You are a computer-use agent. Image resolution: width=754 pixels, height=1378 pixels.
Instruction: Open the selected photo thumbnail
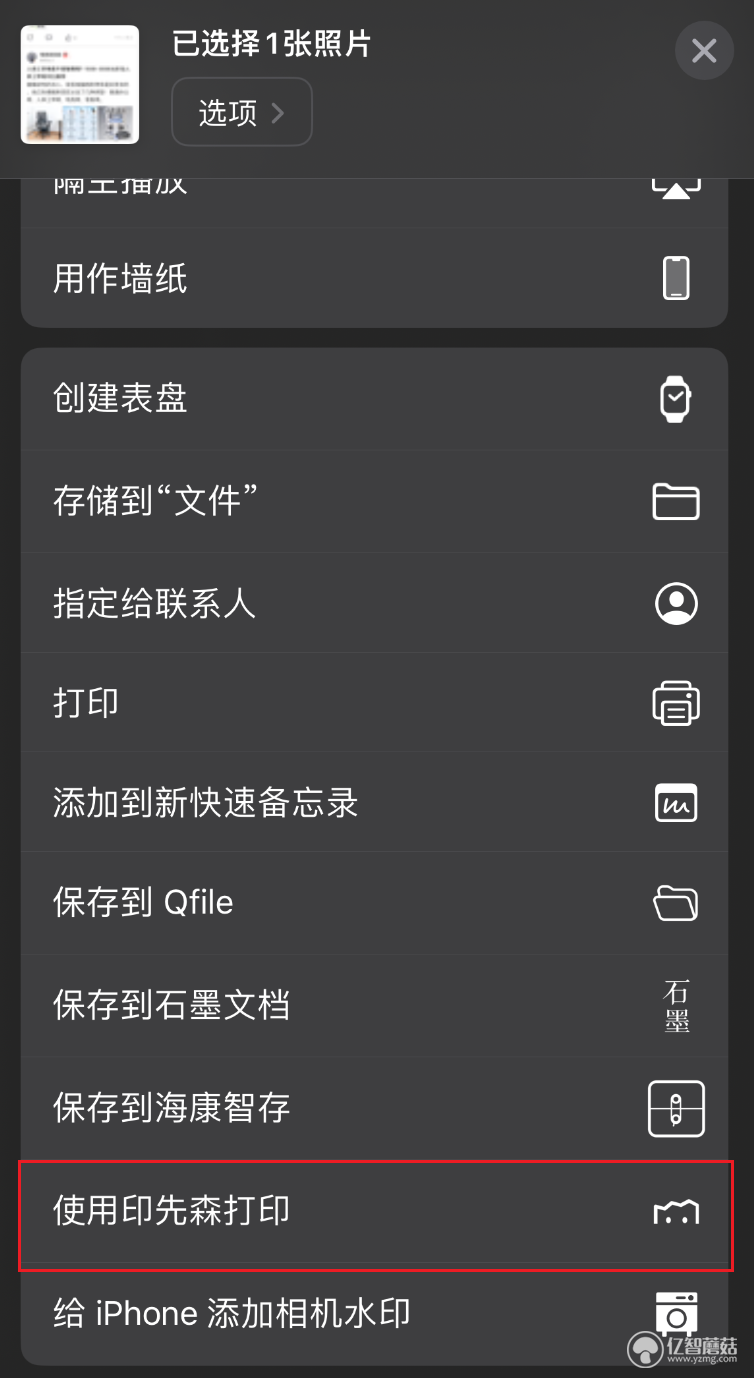[80, 85]
